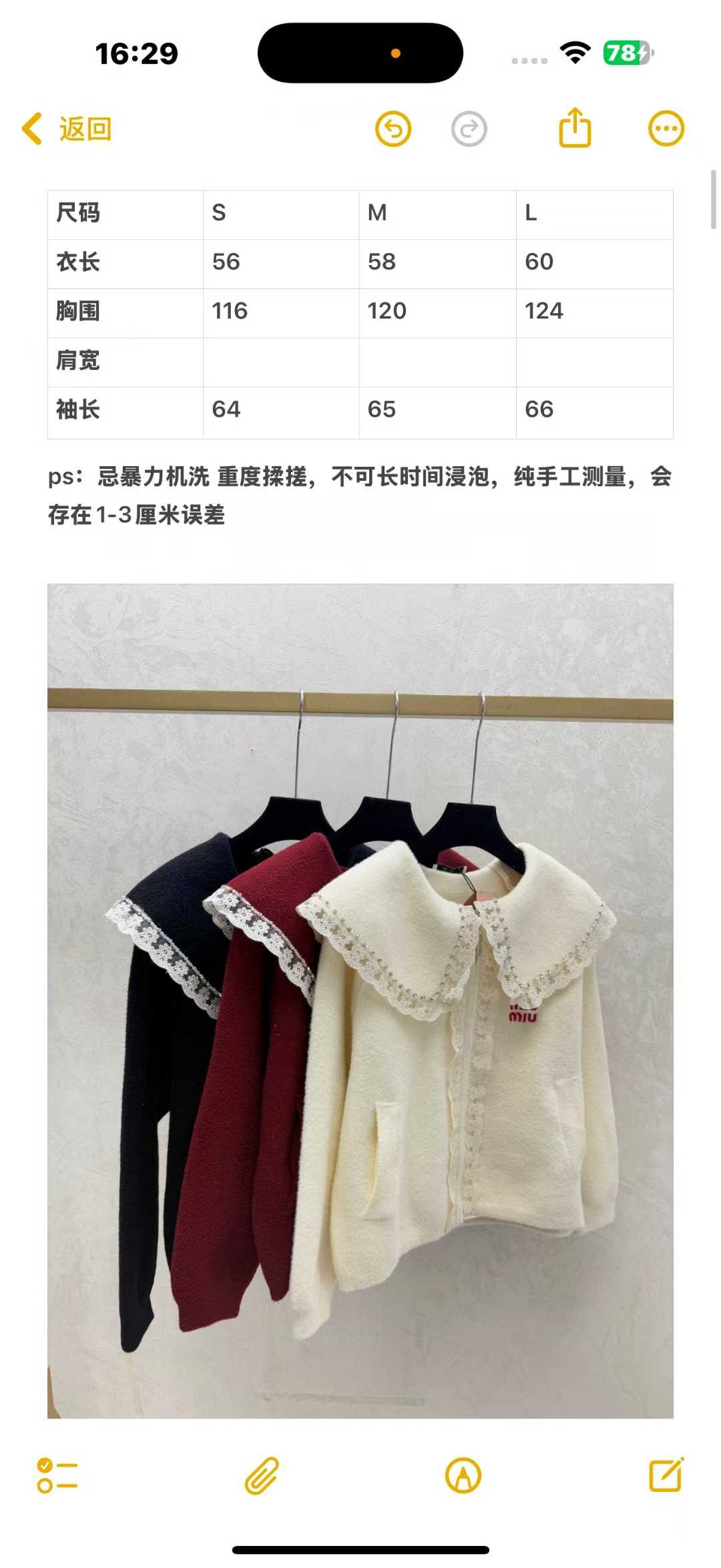Add a checklist to the note

(x=57, y=1475)
